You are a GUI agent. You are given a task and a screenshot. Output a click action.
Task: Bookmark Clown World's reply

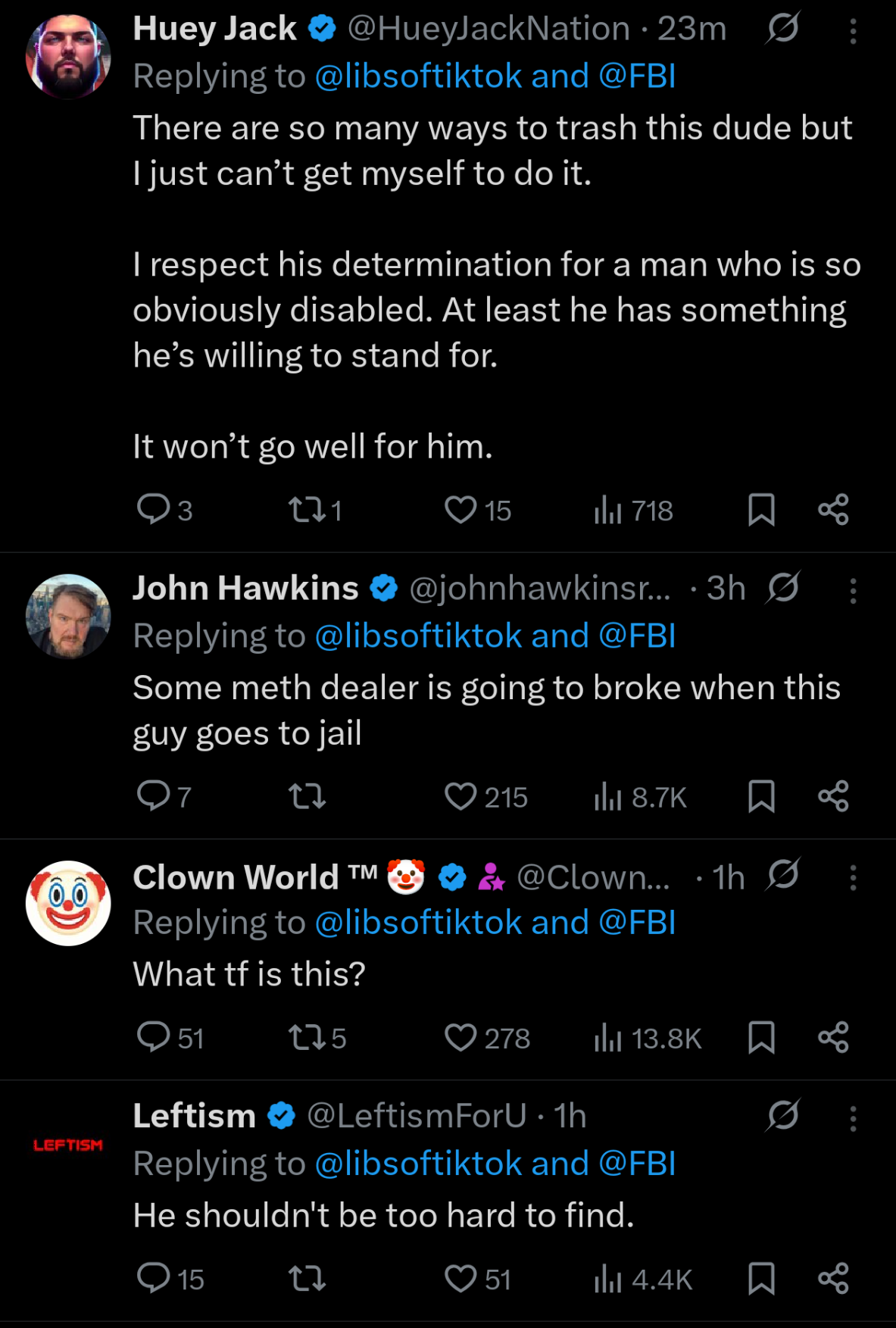point(761,1037)
